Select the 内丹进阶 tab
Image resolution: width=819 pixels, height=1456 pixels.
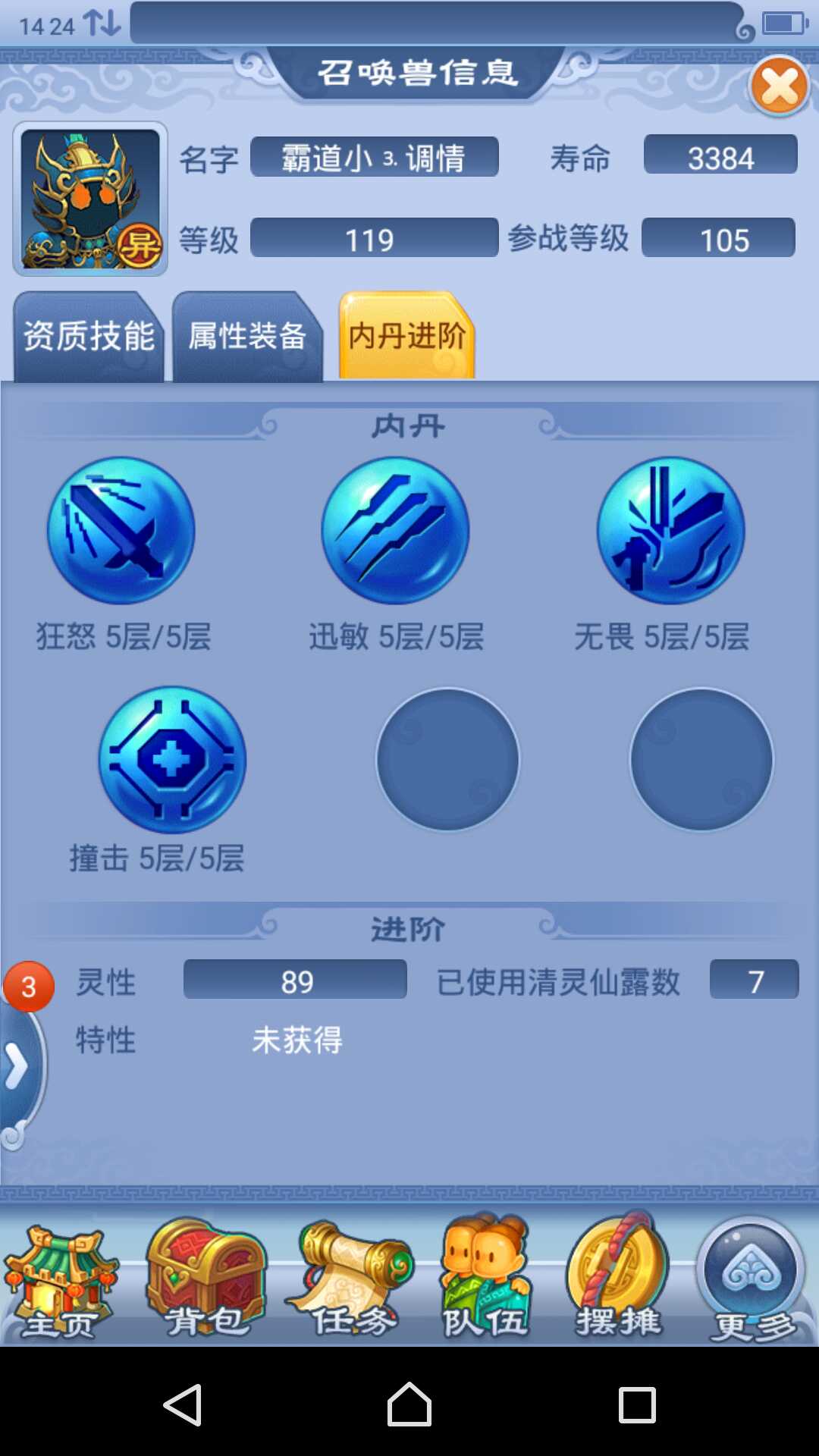406,335
